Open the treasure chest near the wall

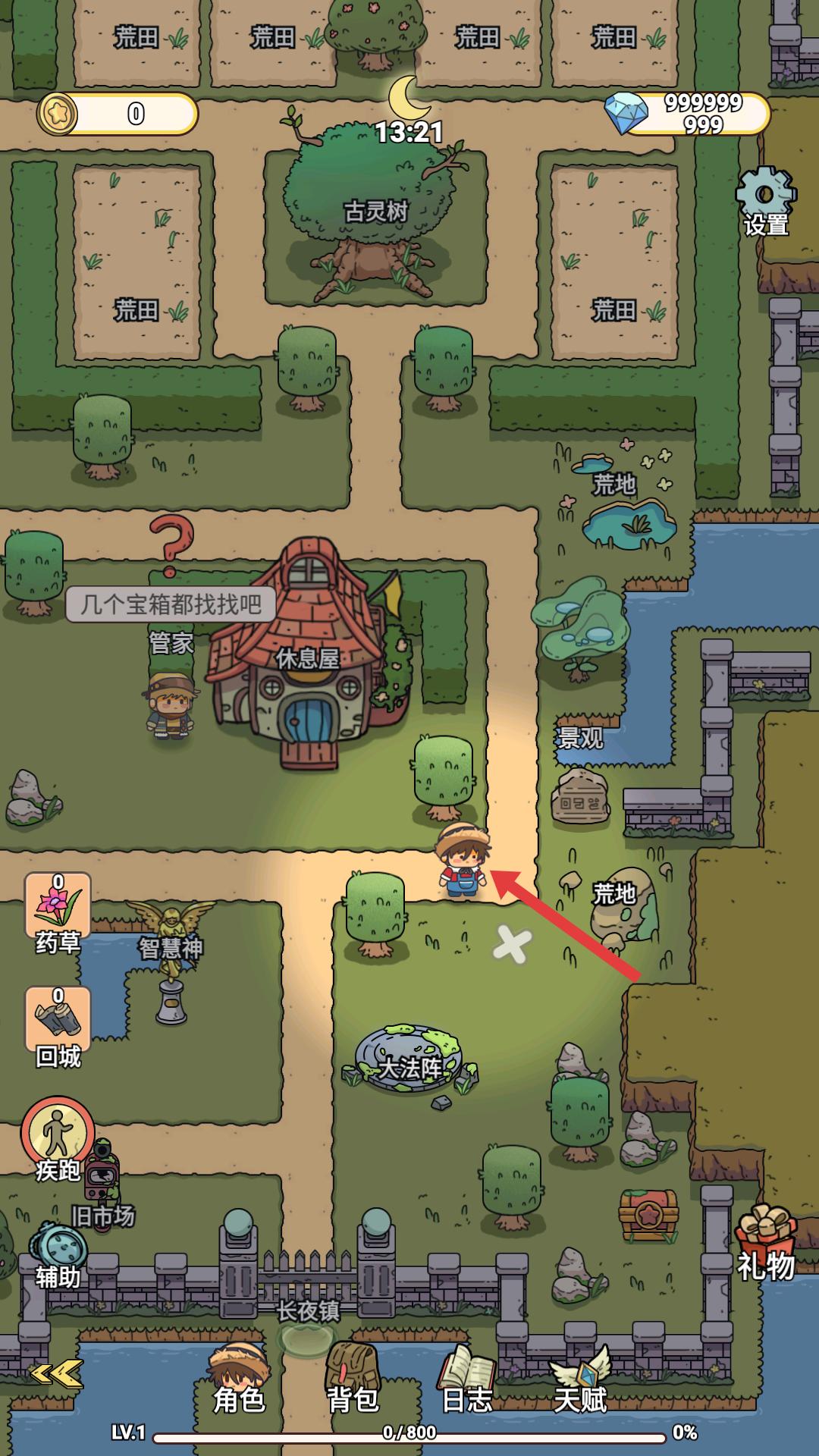648,1213
